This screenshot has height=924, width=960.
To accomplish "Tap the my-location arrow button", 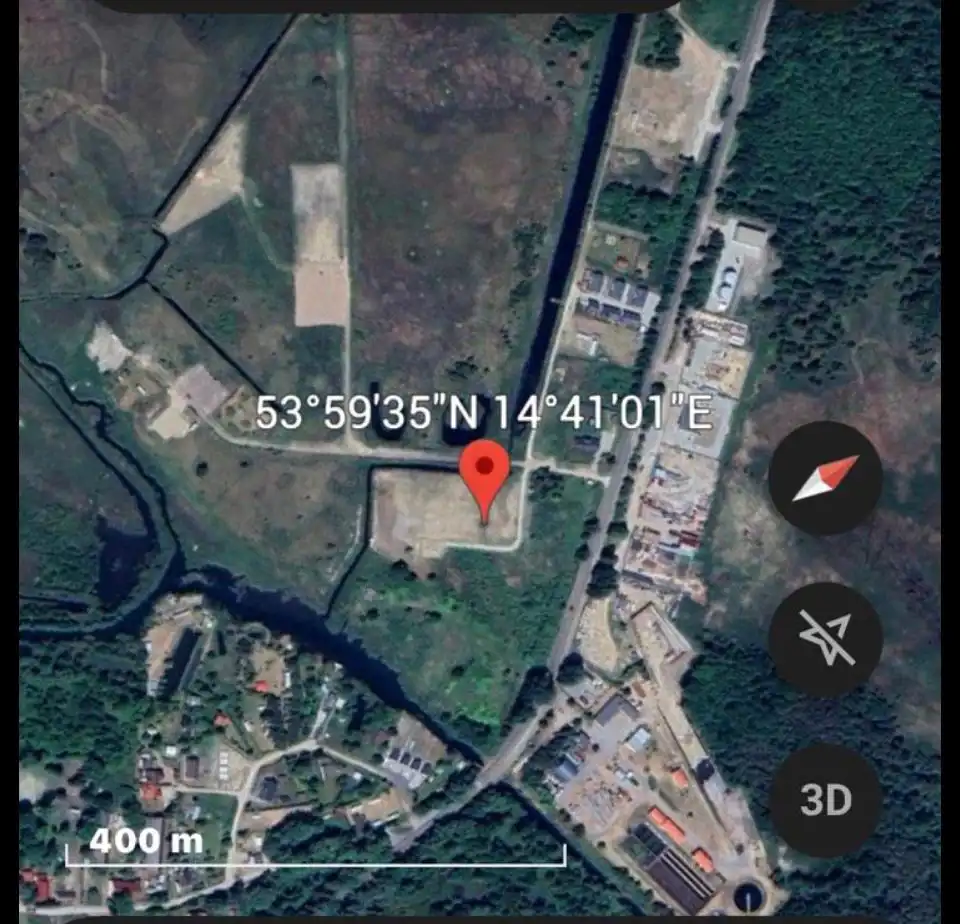I will [x=825, y=639].
